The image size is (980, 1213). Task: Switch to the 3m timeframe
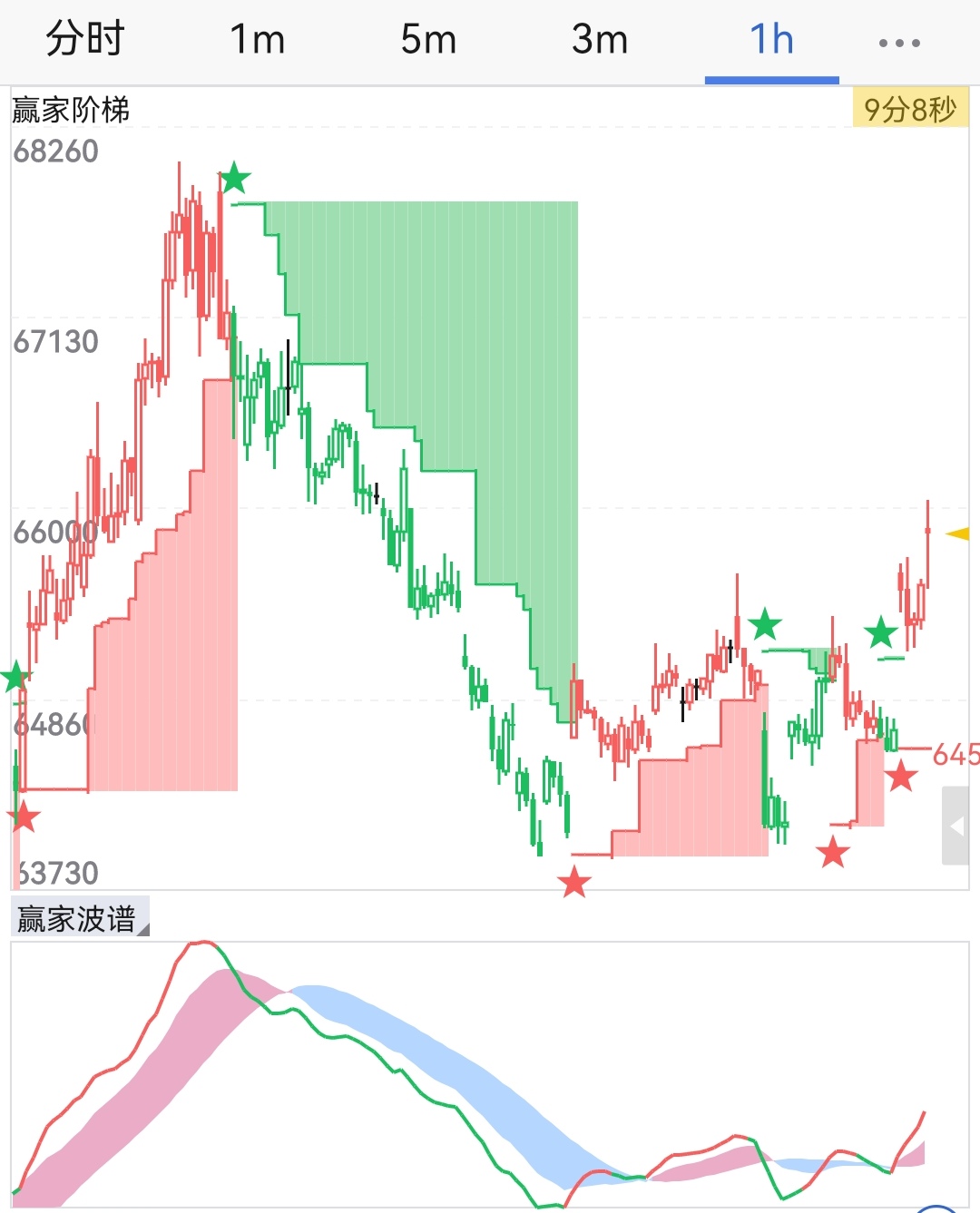click(x=600, y=39)
